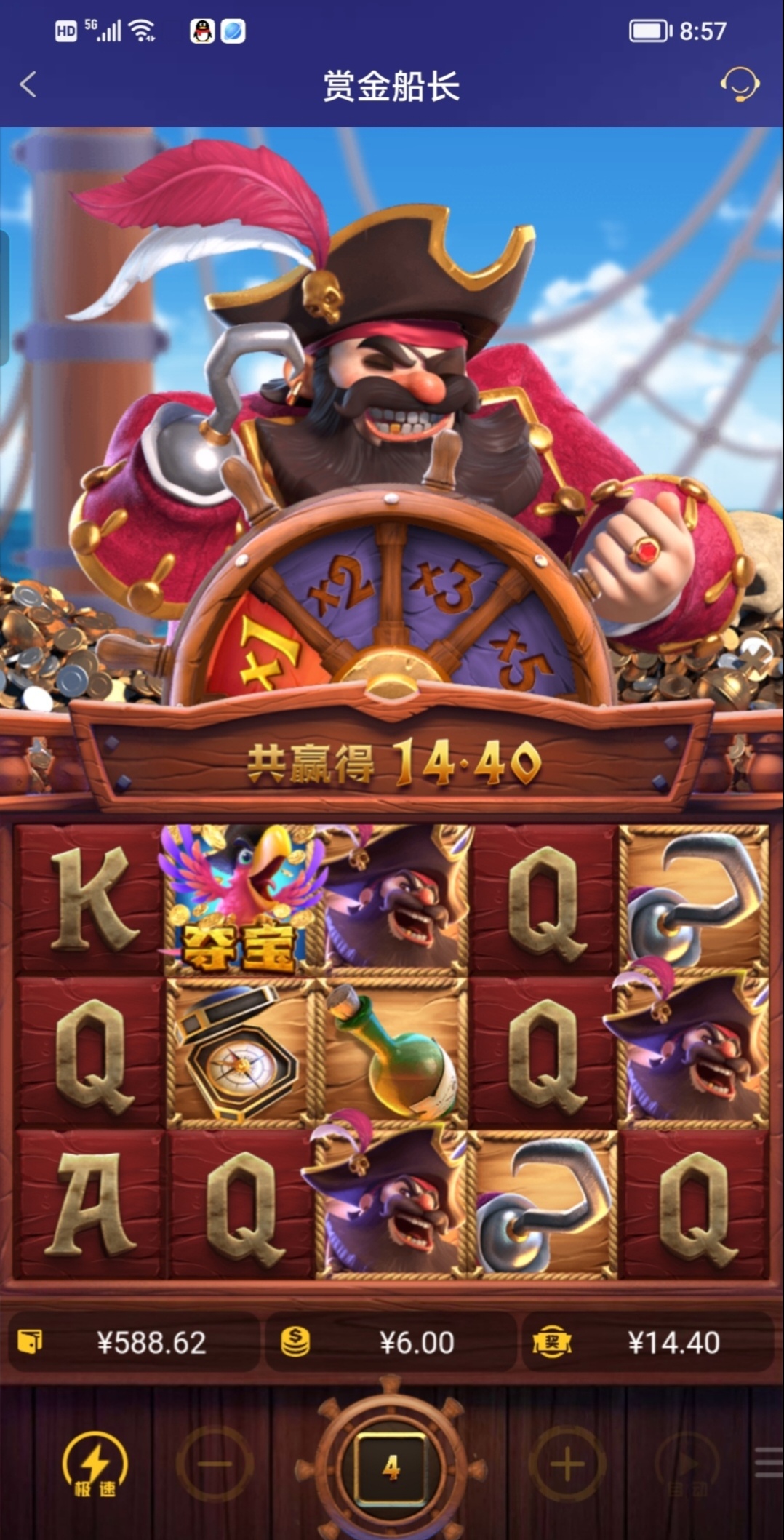Open the bet amount showing ¥6.00
The image size is (784, 1540).
(x=391, y=1342)
